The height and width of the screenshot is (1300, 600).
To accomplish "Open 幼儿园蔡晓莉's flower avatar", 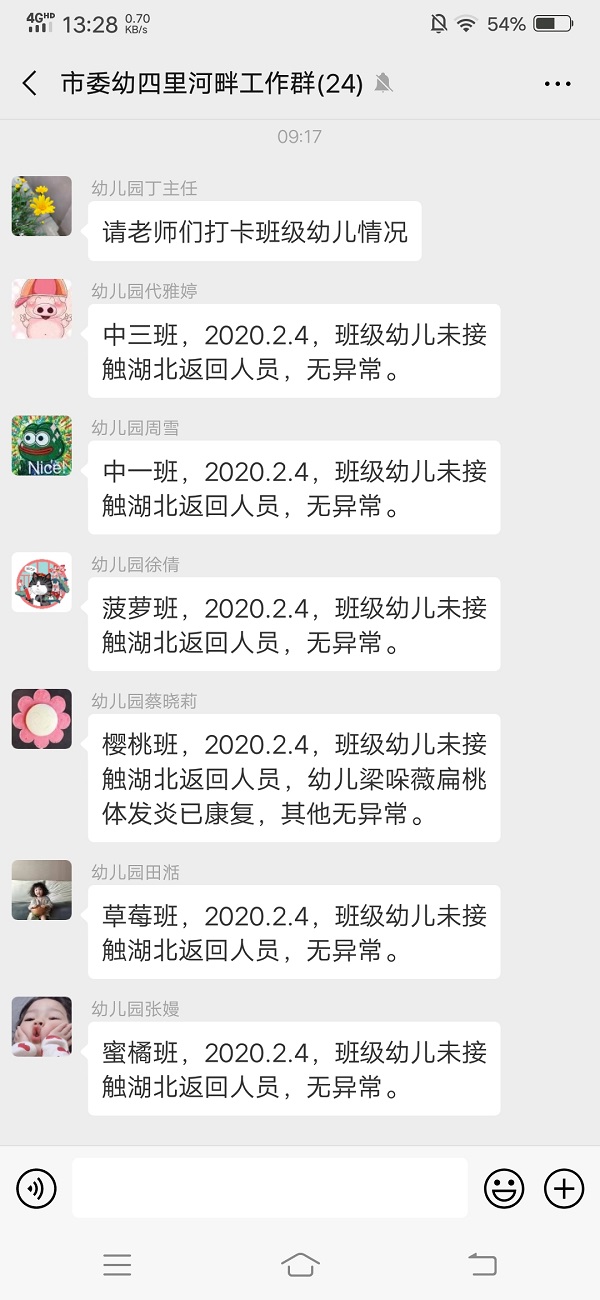I will tap(42, 719).
